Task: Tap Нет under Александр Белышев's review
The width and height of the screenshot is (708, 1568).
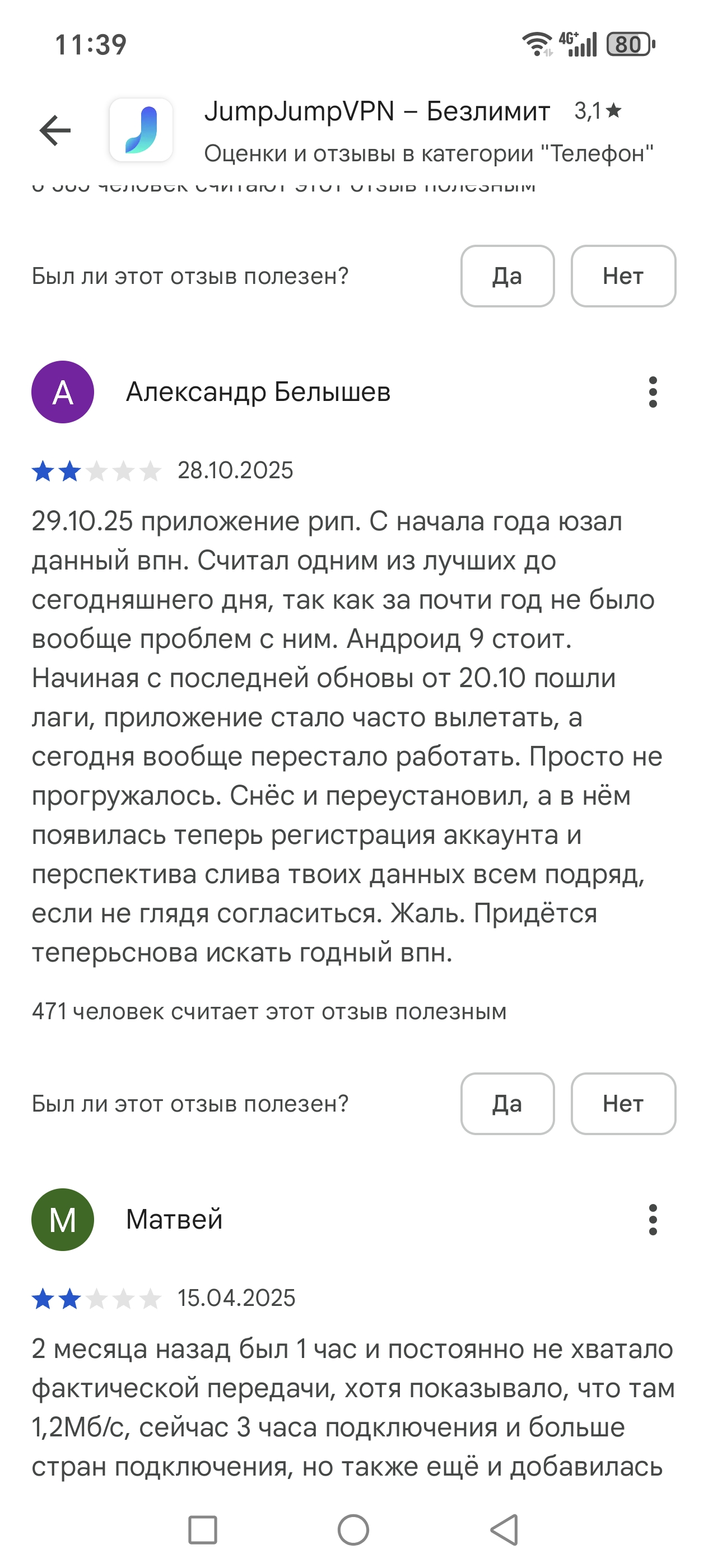Action: point(623,1104)
